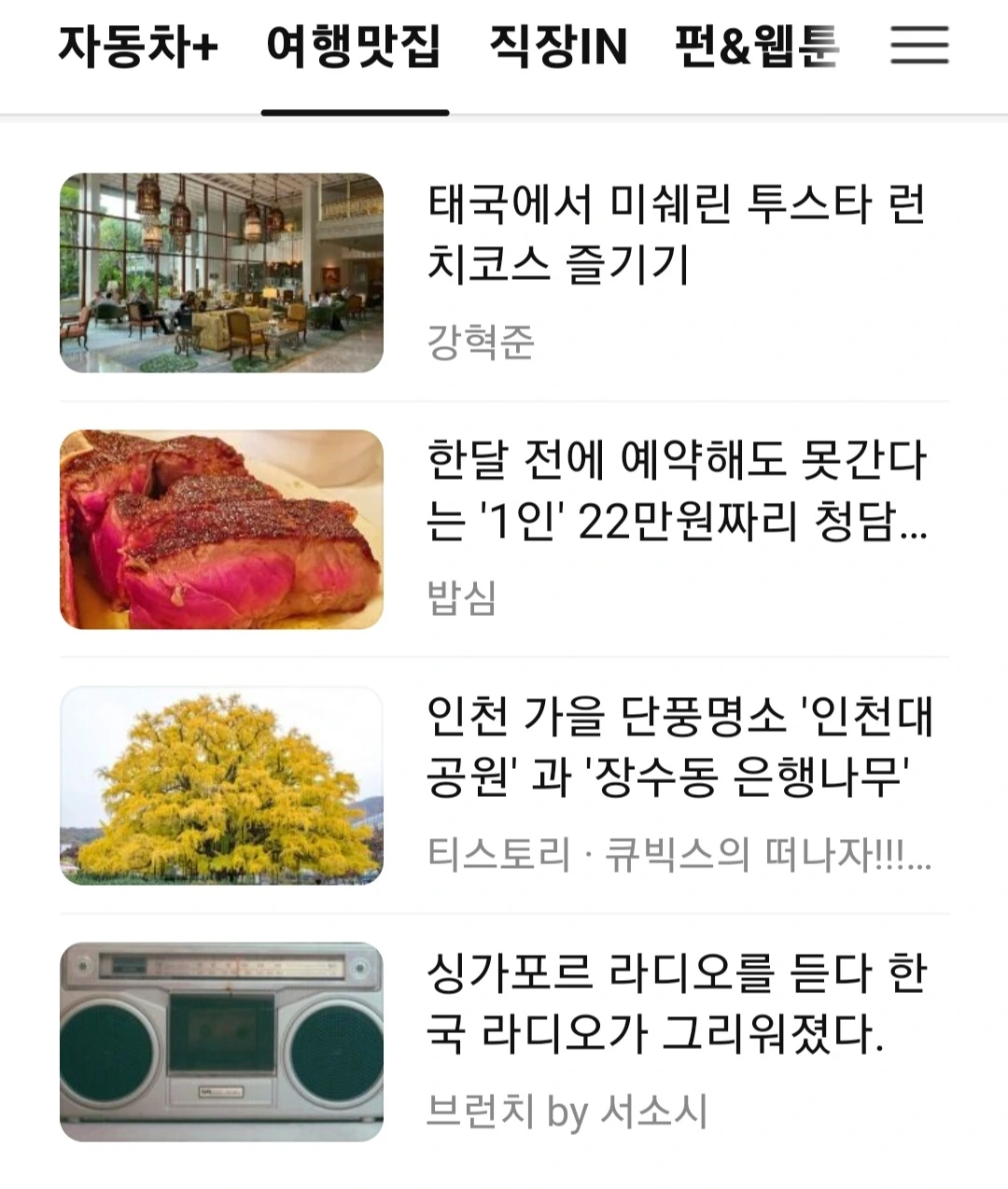The image size is (1008, 1189).
Task: Open the 태국 미쉐린 투스타 런치코스 article
Action: [504, 273]
